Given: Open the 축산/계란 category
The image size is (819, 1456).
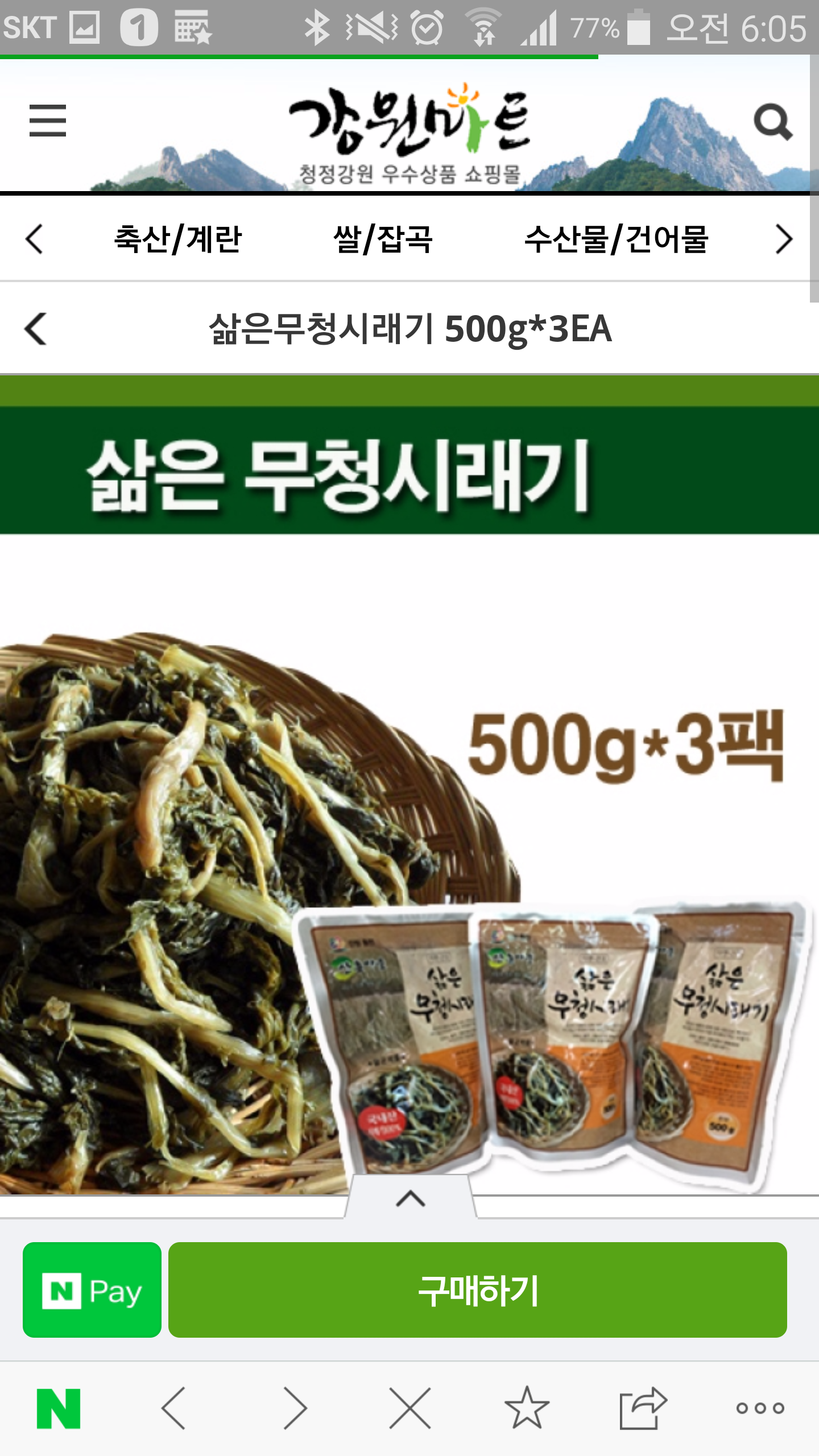Looking at the screenshot, I should [x=178, y=239].
